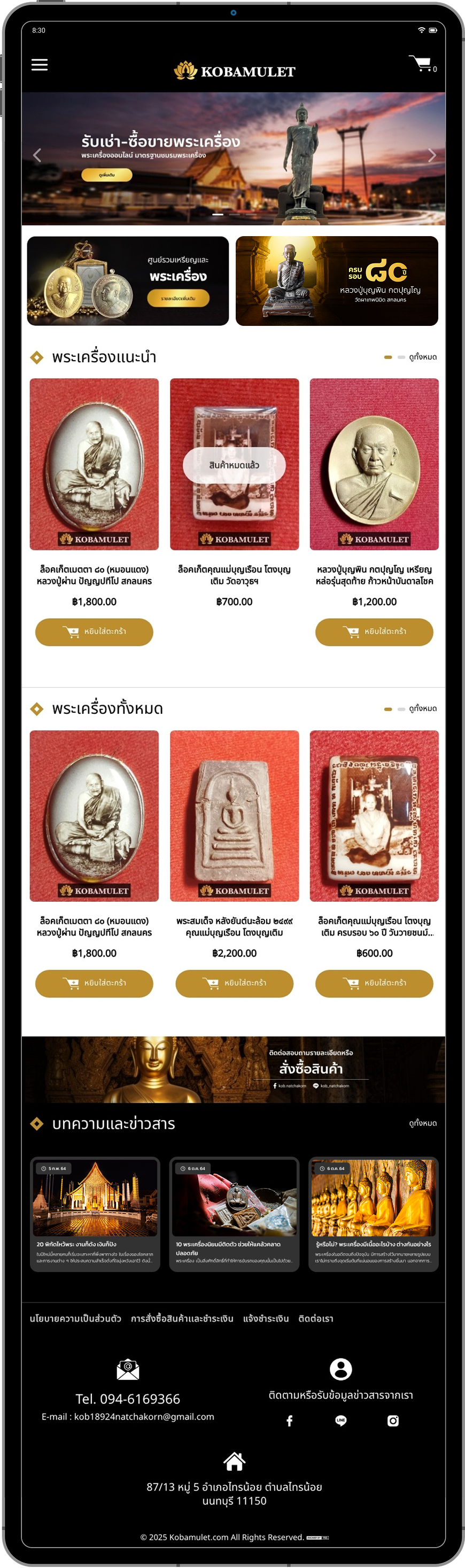Open article 20 พิกัดไหว้พระ
This screenshot has height=1568, width=465.
(95, 1214)
